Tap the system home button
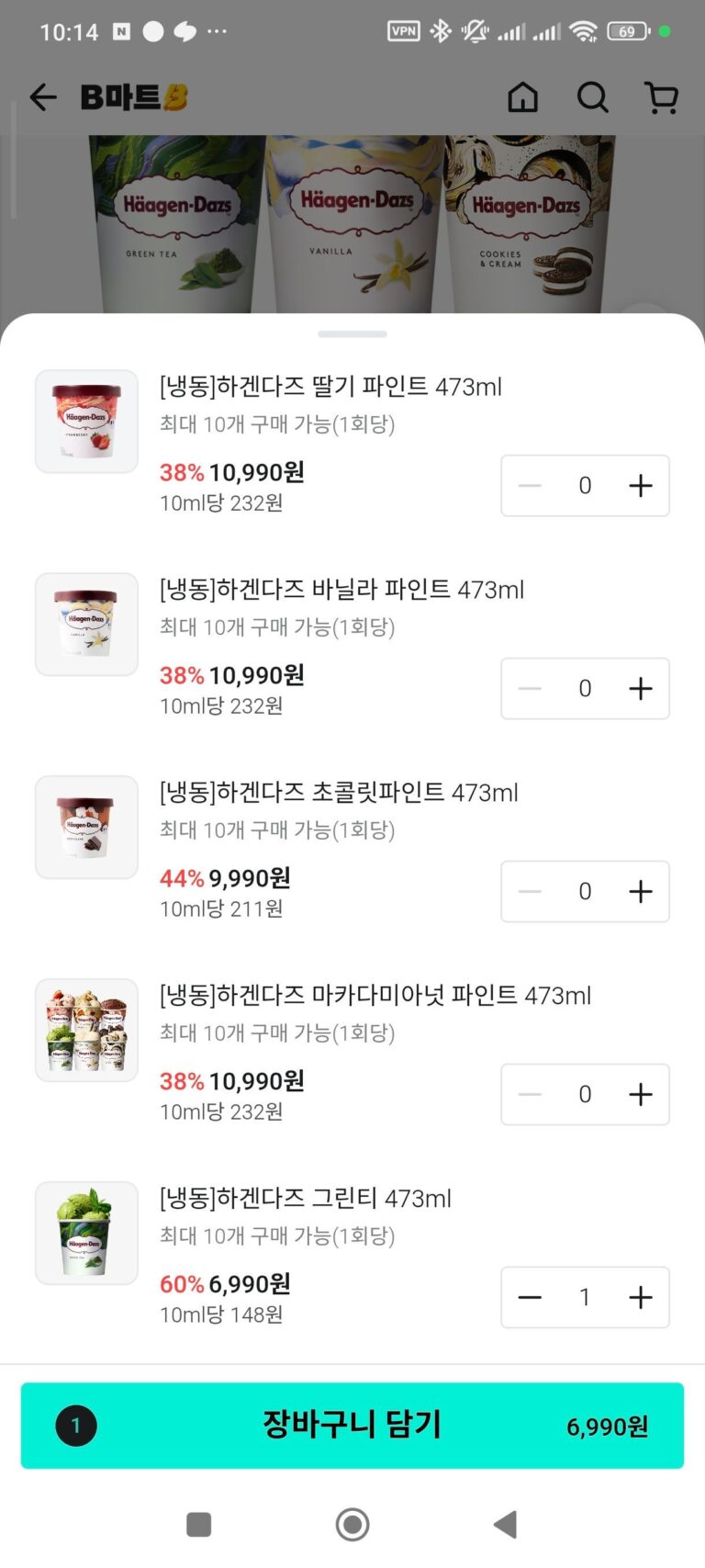The height and width of the screenshot is (1568, 705). [x=352, y=1525]
